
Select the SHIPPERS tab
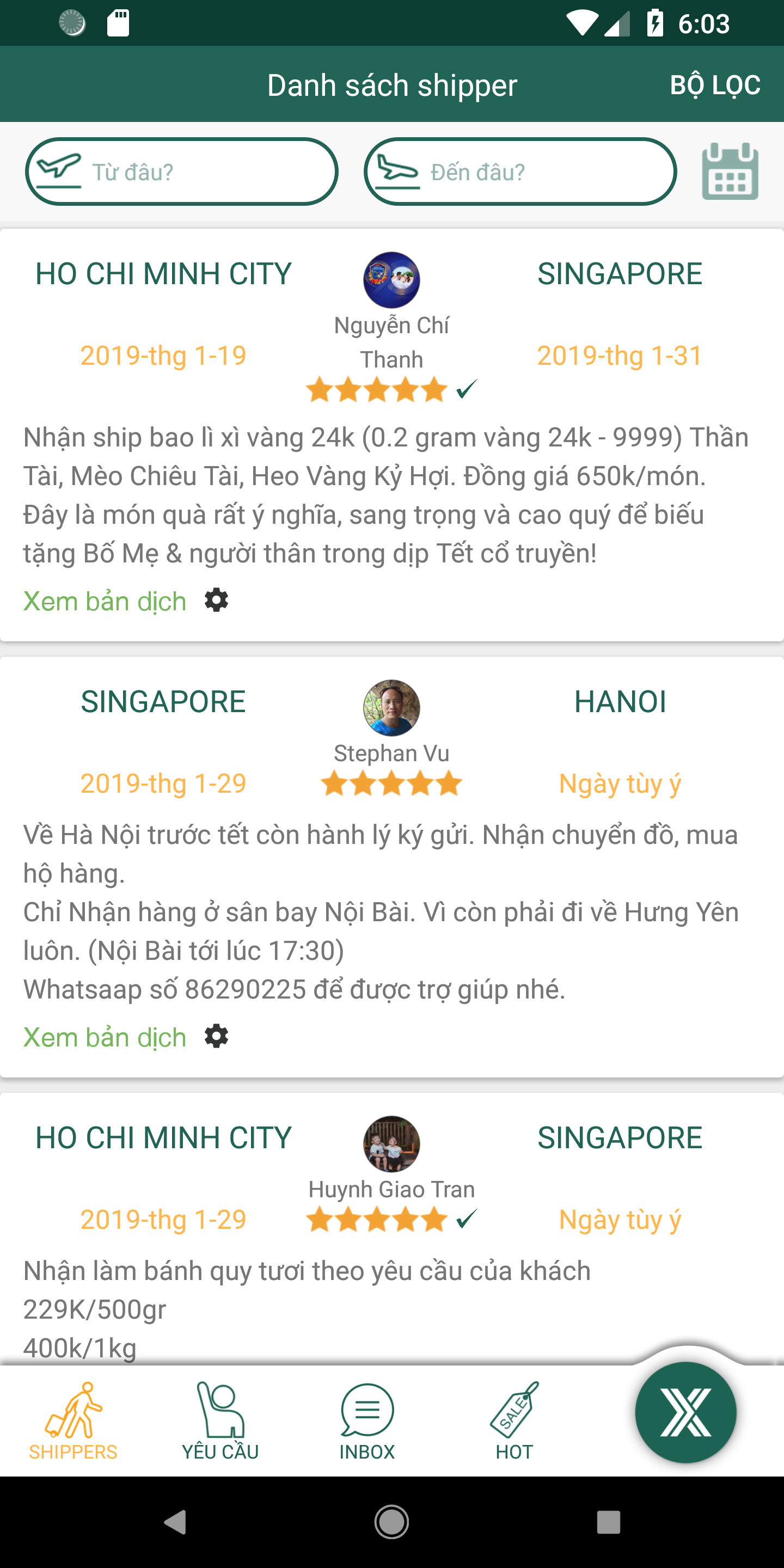tap(73, 1422)
